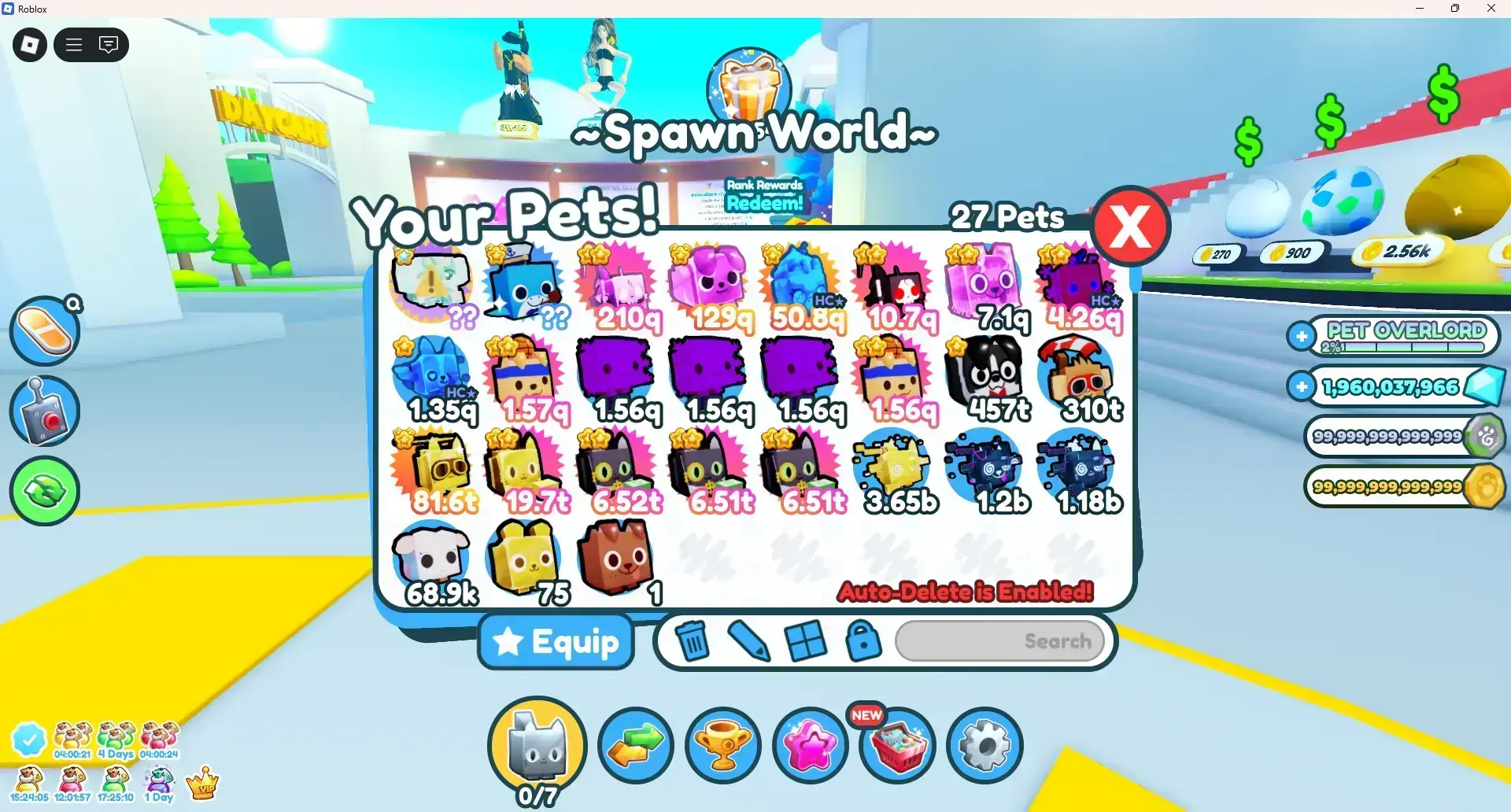Tap the Equip button

pyautogui.click(x=556, y=642)
